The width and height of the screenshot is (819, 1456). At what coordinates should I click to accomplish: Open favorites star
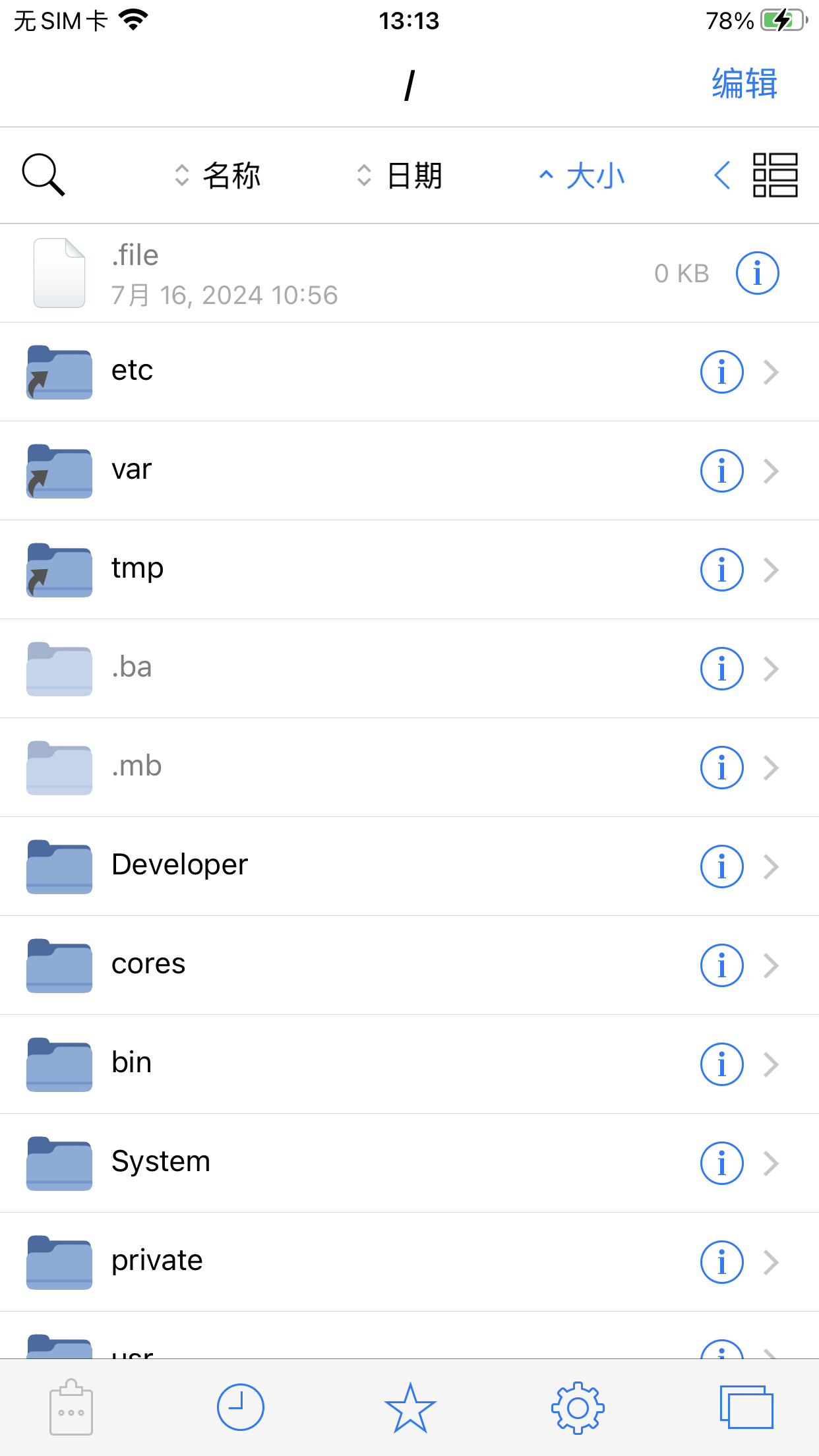coord(410,1407)
